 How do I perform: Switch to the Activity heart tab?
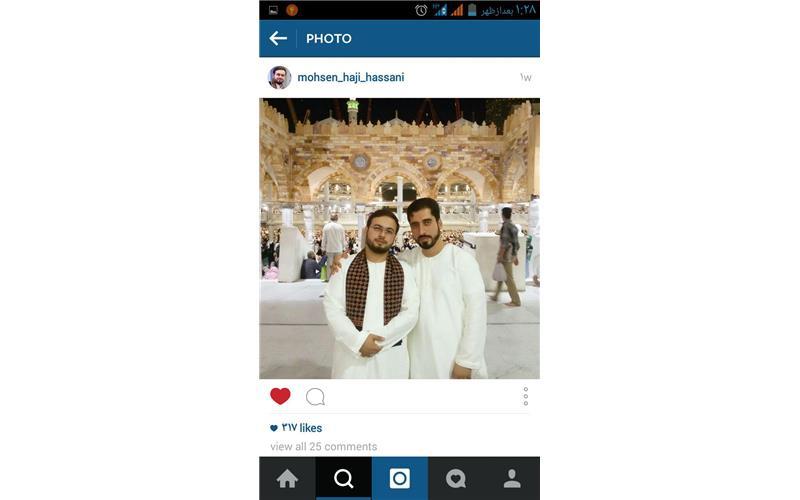tap(456, 479)
